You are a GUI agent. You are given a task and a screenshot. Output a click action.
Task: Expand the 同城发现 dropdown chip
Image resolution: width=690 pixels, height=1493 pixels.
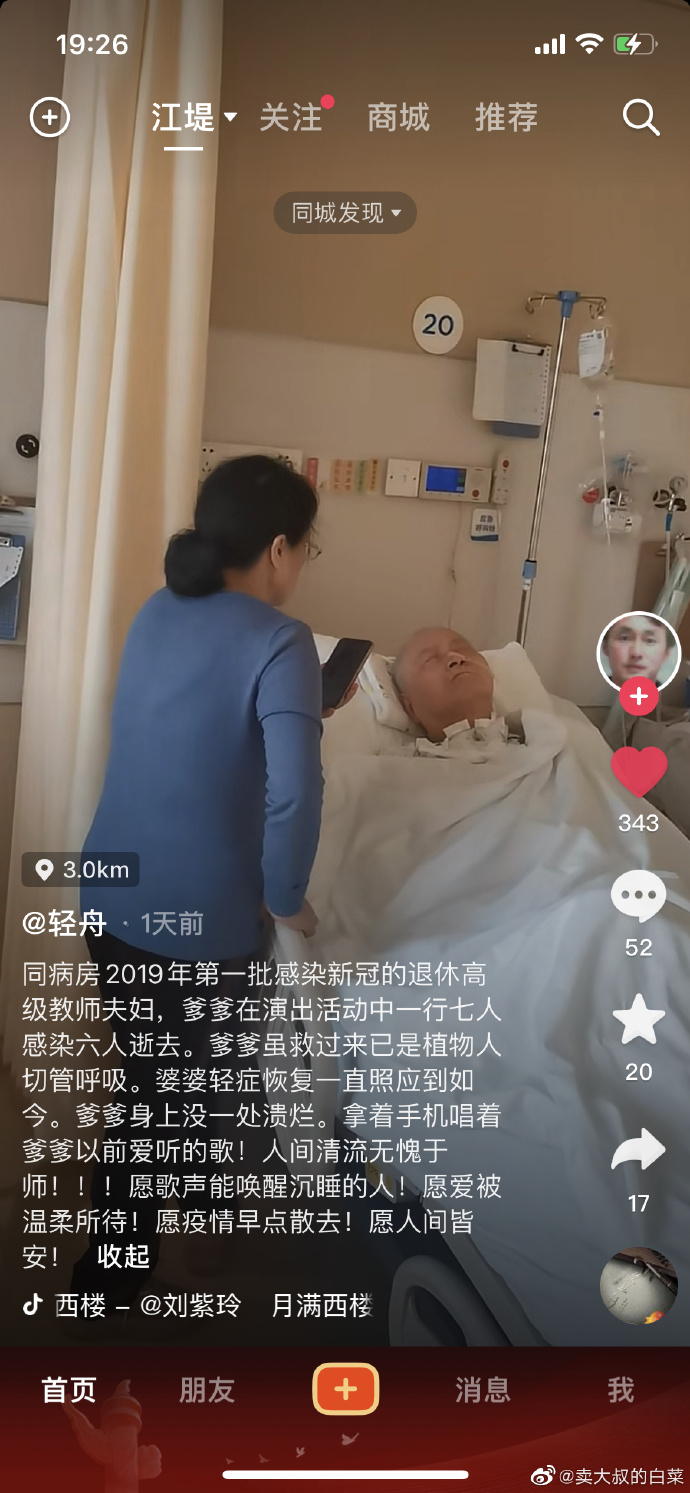(345, 213)
